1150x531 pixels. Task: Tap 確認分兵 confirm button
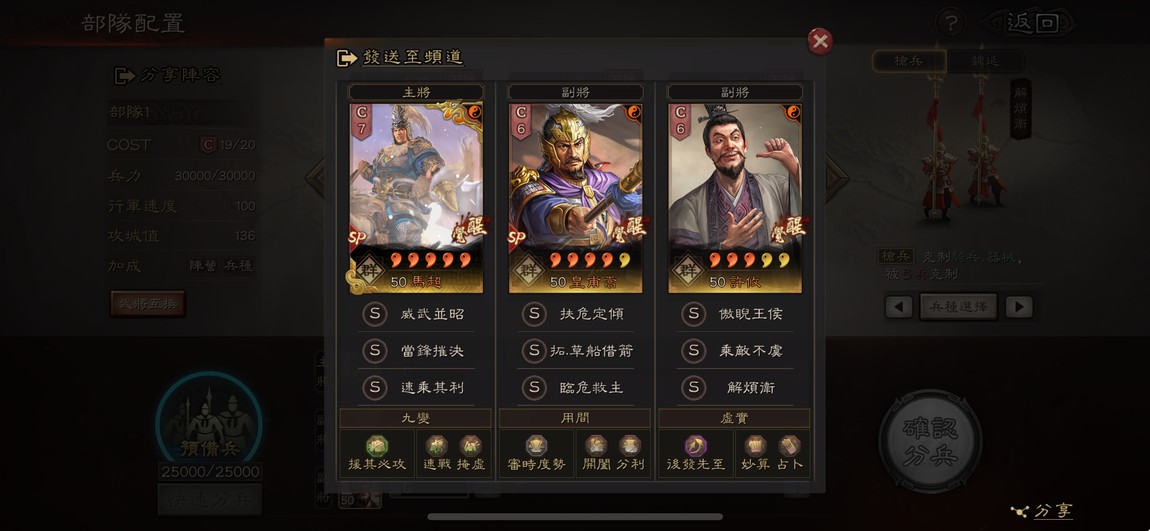(930, 441)
